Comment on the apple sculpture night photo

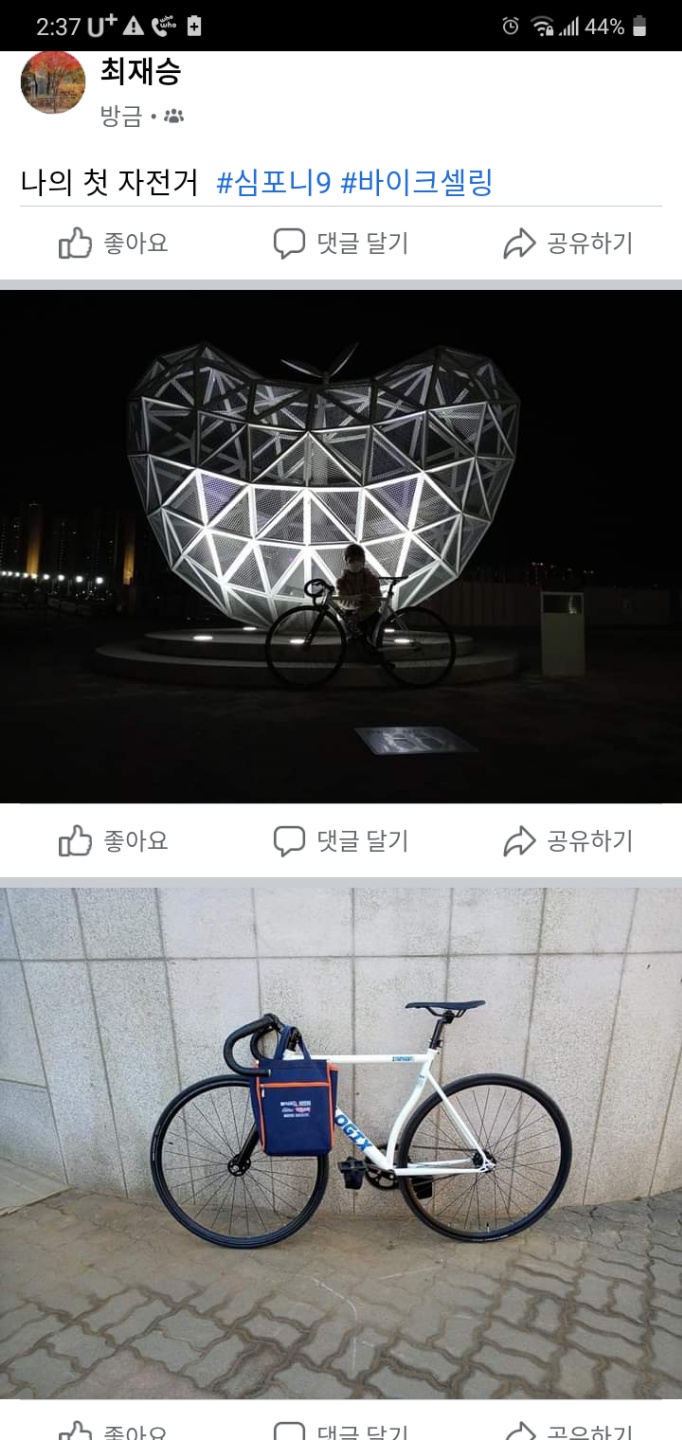341,841
